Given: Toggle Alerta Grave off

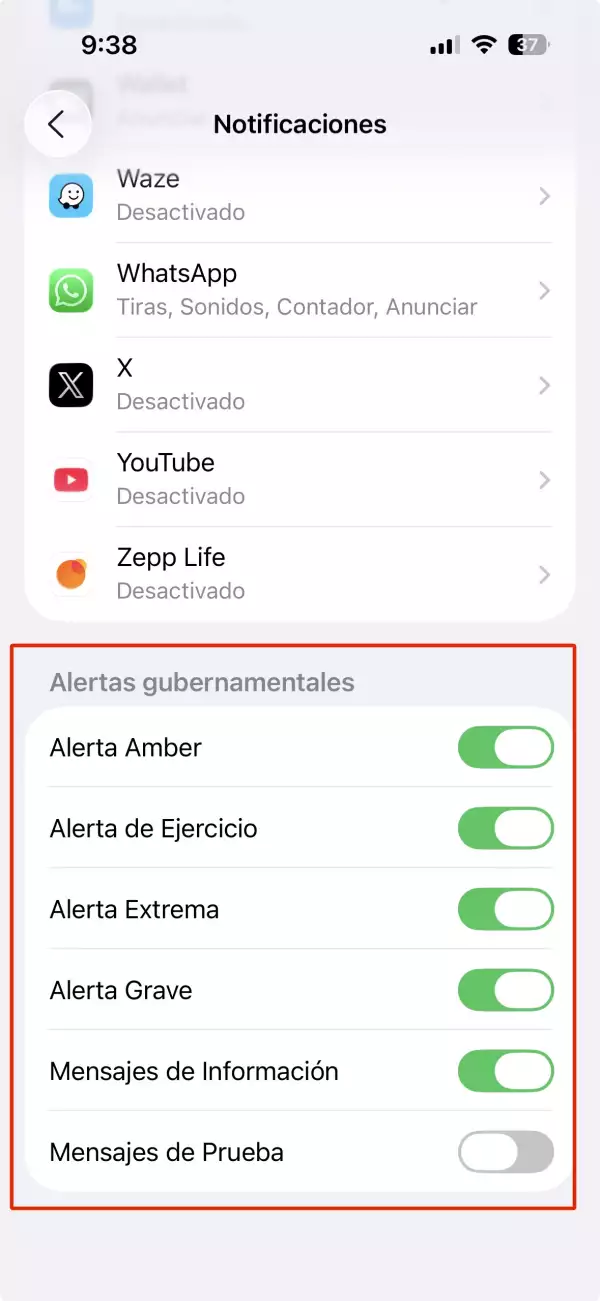Looking at the screenshot, I should click(505, 991).
